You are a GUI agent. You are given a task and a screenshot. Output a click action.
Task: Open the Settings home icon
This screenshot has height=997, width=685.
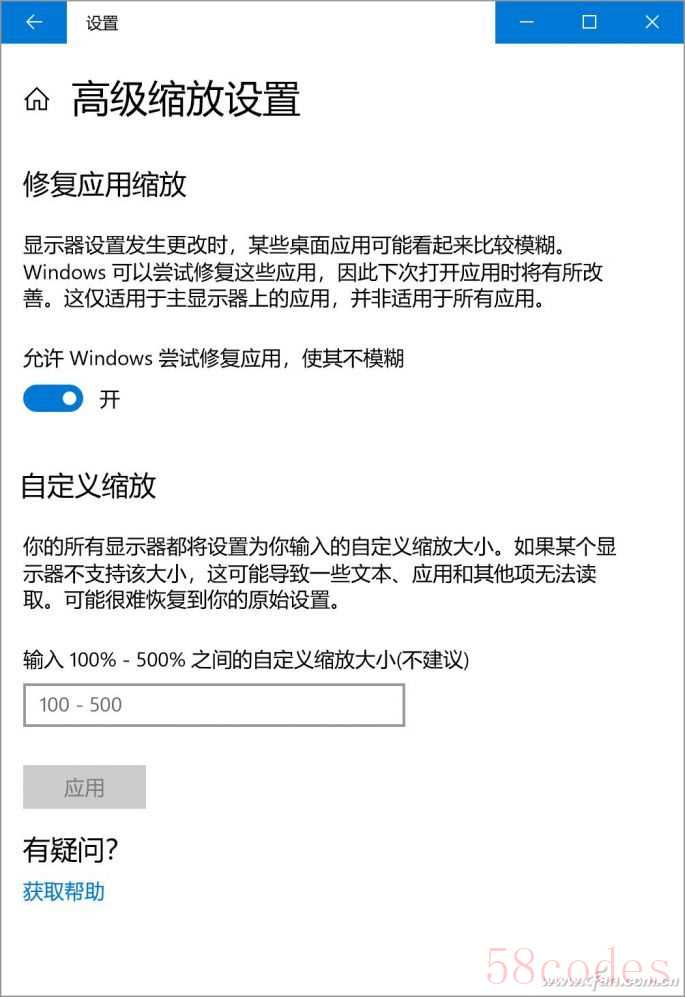(x=37, y=100)
